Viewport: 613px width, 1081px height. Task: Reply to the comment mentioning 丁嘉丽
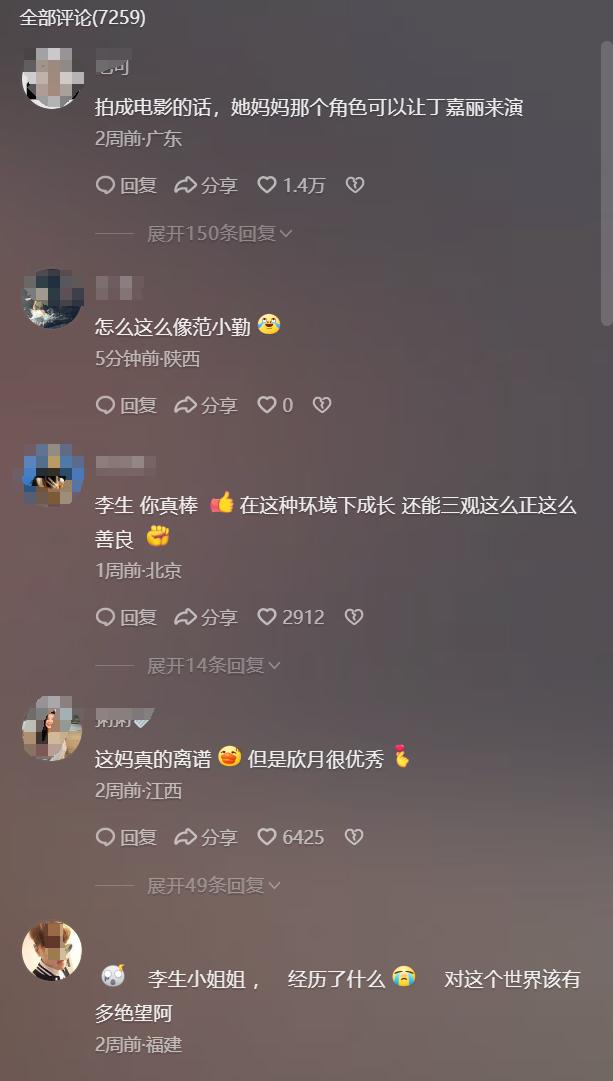pos(126,185)
